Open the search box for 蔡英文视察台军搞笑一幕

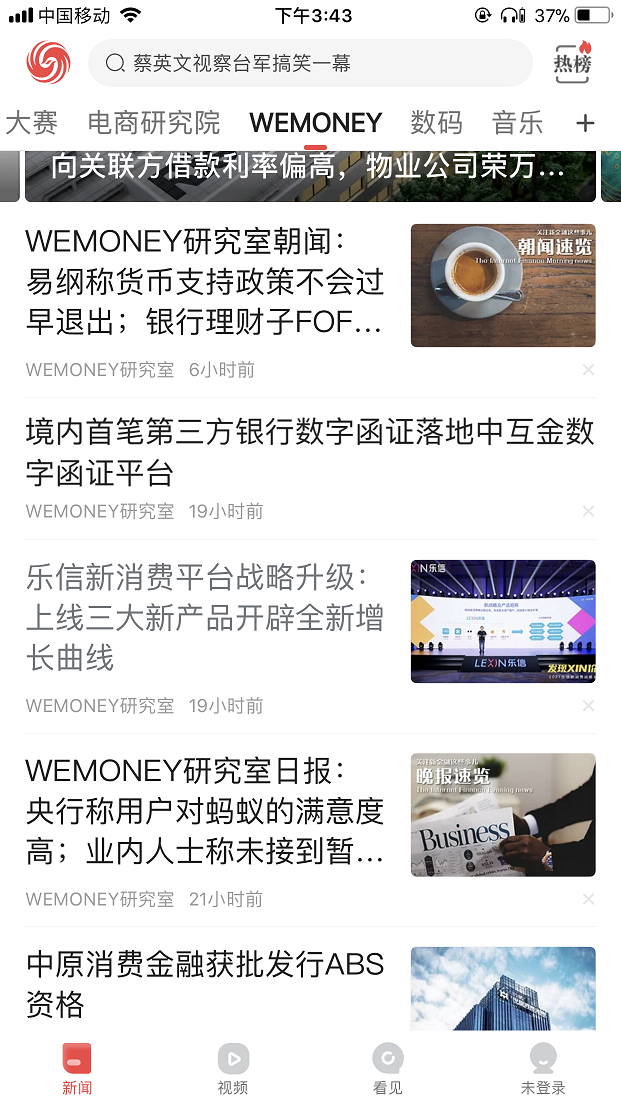310,64
